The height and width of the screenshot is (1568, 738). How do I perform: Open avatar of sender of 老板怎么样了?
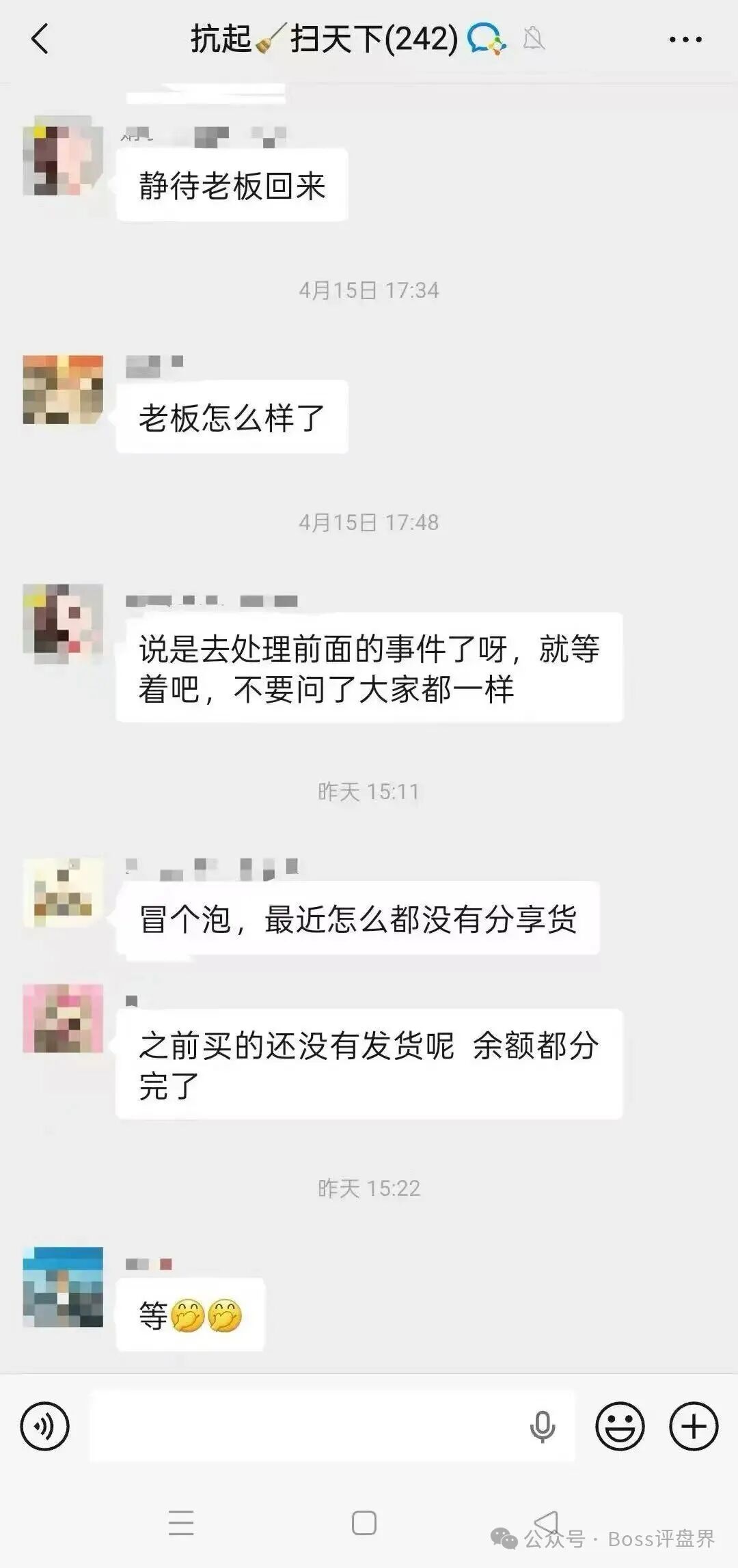(63, 389)
